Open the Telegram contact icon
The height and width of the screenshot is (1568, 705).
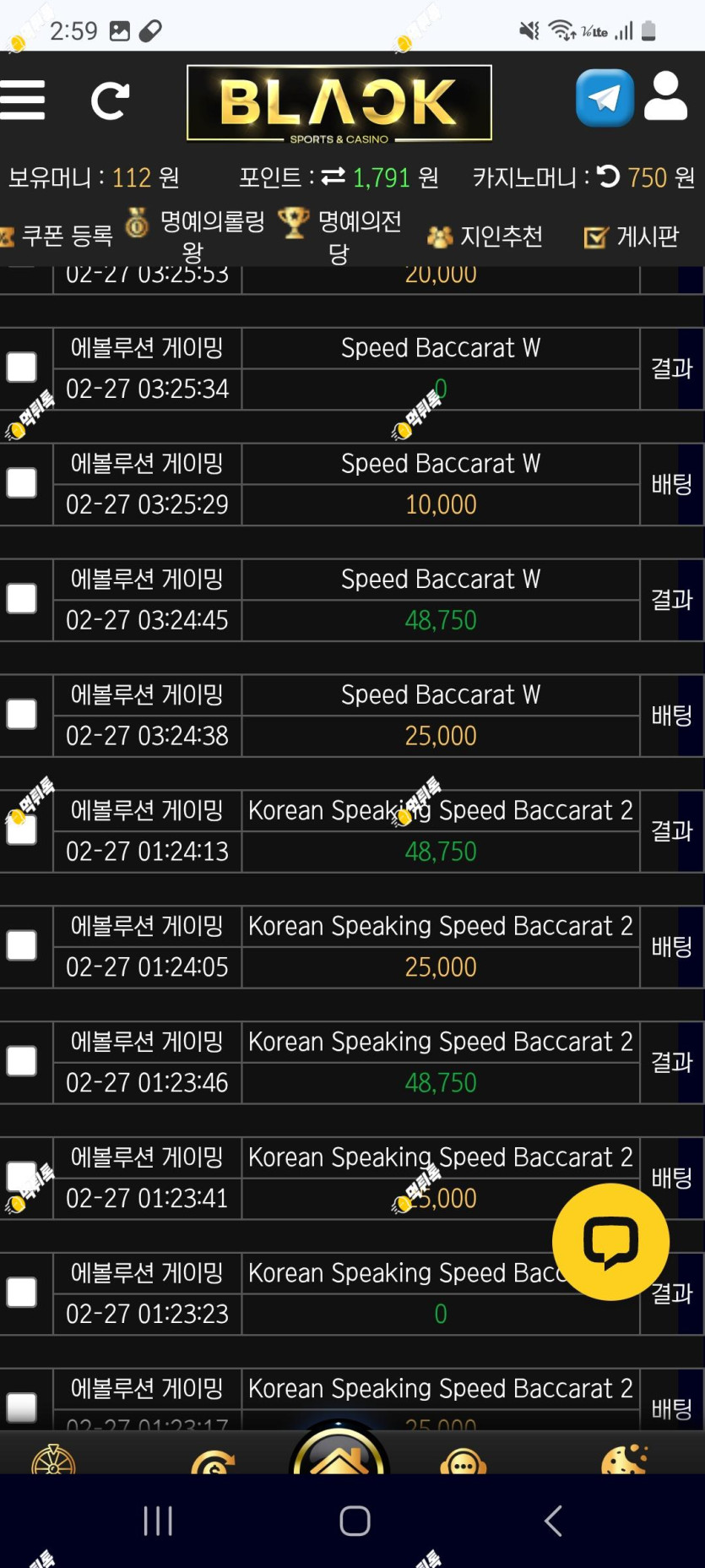click(x=605, y=99)
